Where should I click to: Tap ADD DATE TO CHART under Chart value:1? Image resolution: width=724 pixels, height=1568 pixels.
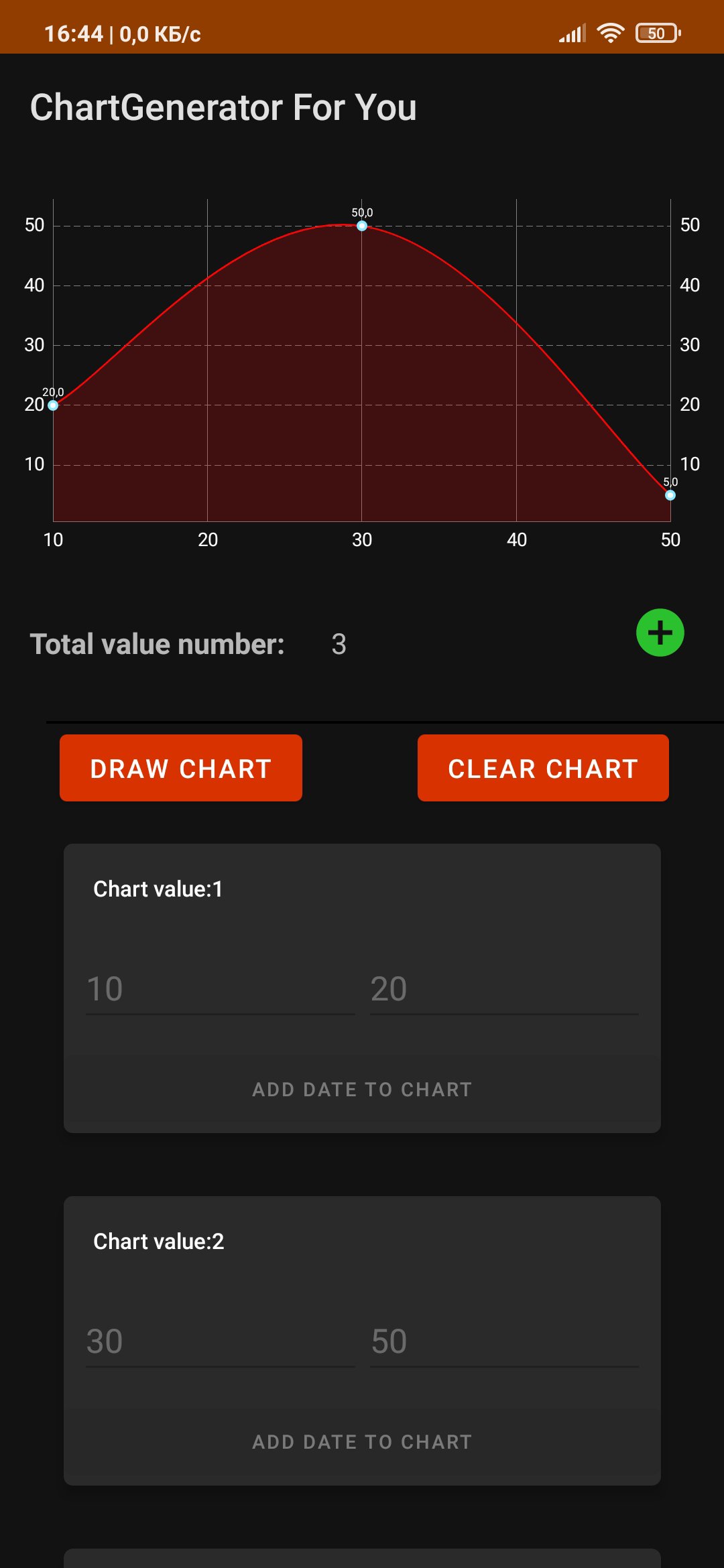362,1089
